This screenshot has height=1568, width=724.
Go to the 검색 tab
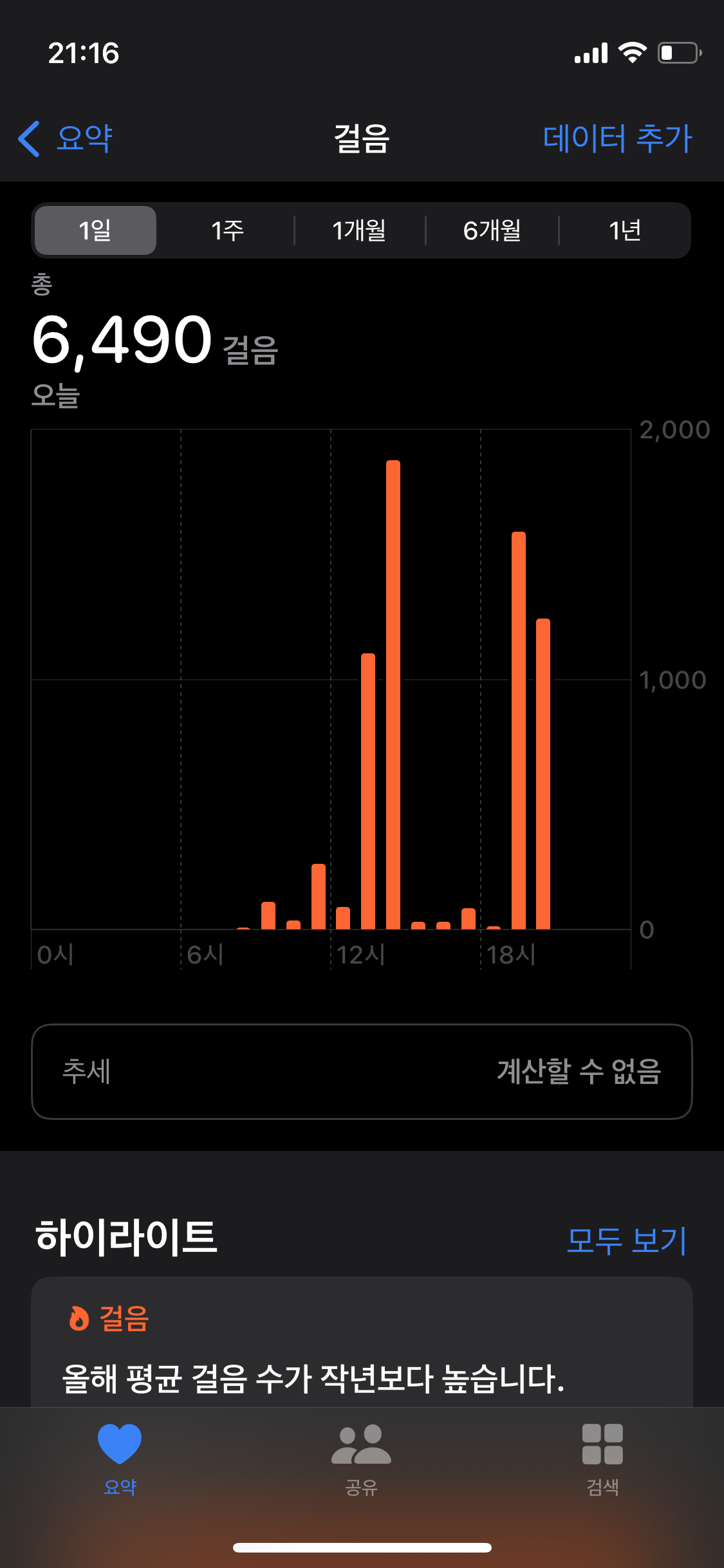pyautogui.click(x=602, y=1458)
